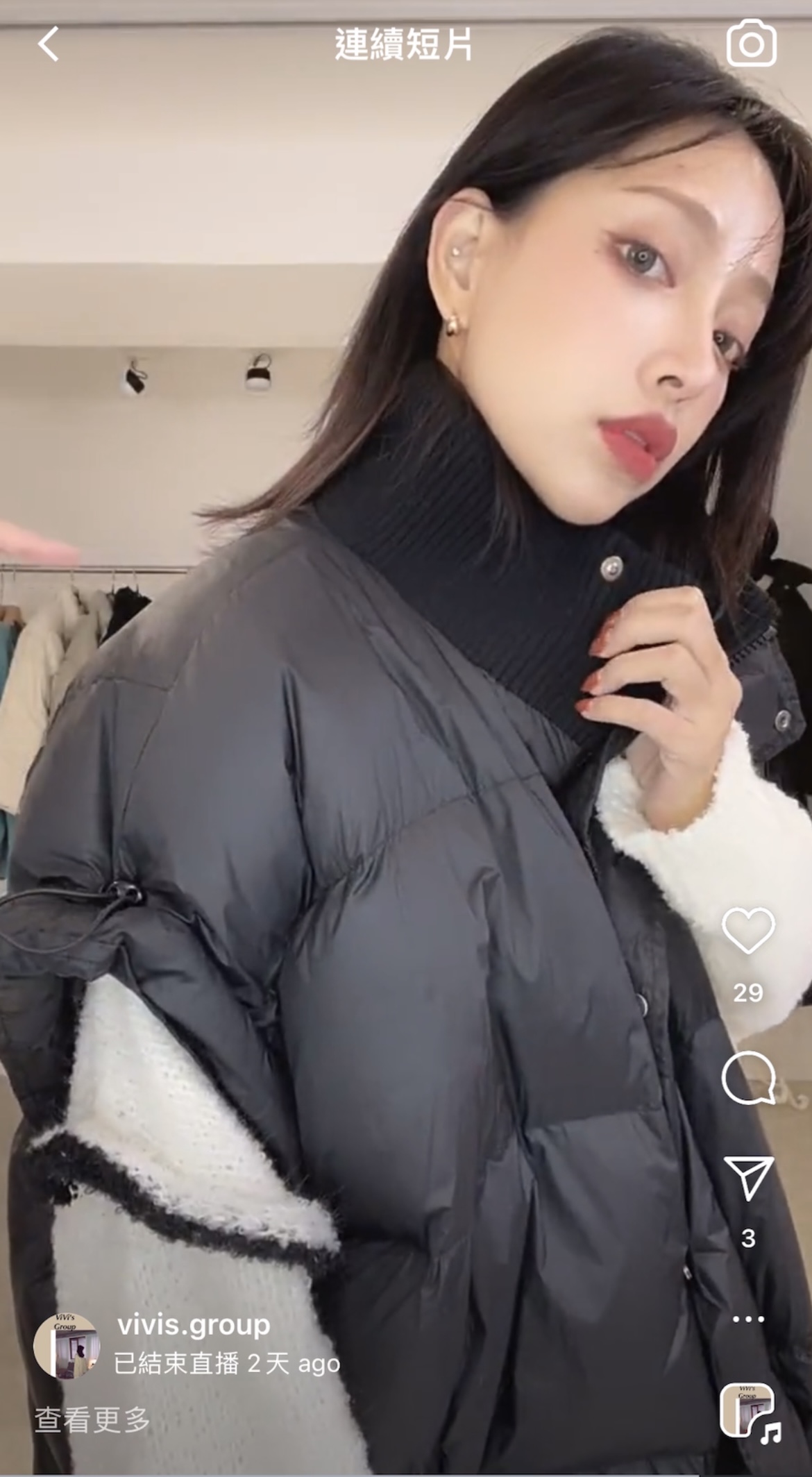The height and width of the screenshot is (1477, 812).
Task: Open the vivis.group profile picture
Action: (x=67, y=1344)
